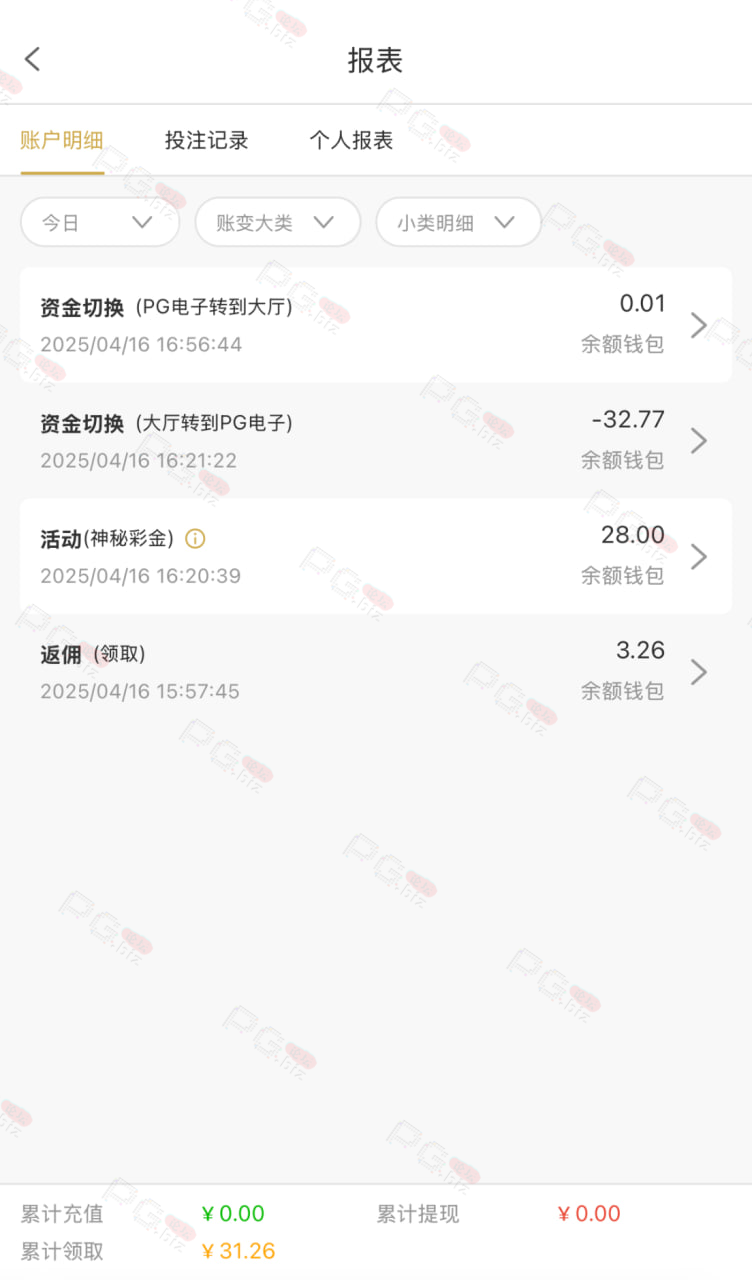Select the 账户明细 tab
The width and height of the screenshot is (752, 1280).
tap(62, 141)
